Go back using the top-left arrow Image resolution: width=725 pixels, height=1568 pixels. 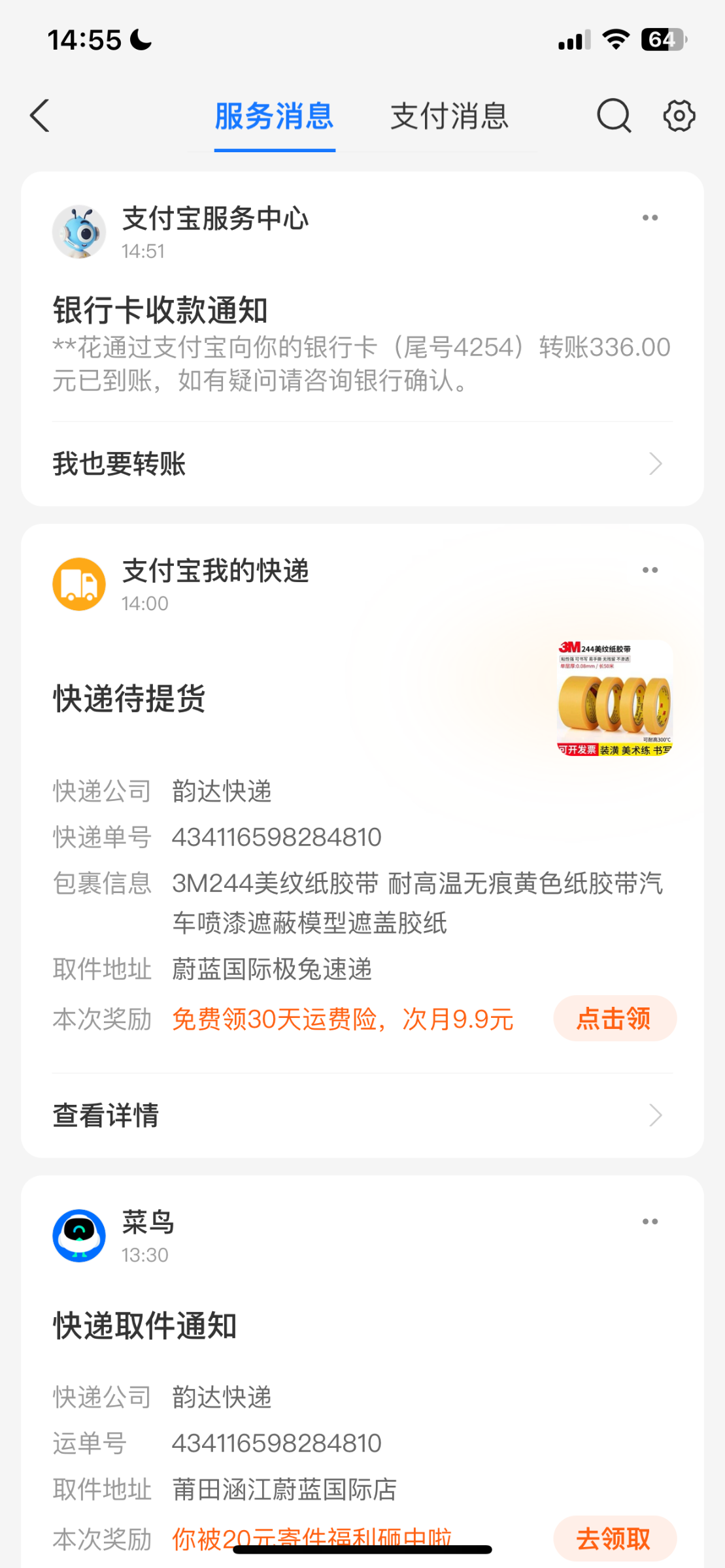pyautogui.click(x=41, y=116)
